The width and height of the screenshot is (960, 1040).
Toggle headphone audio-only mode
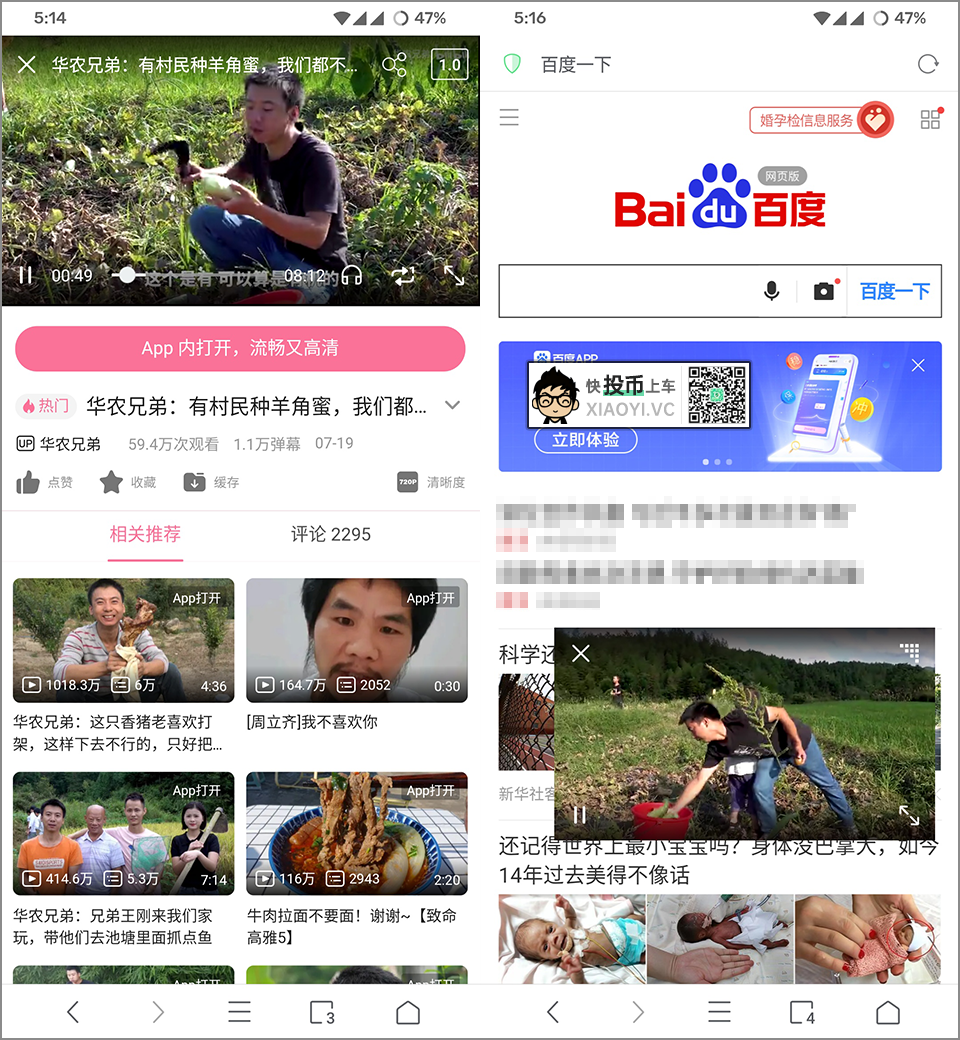[x=352, y=275]
